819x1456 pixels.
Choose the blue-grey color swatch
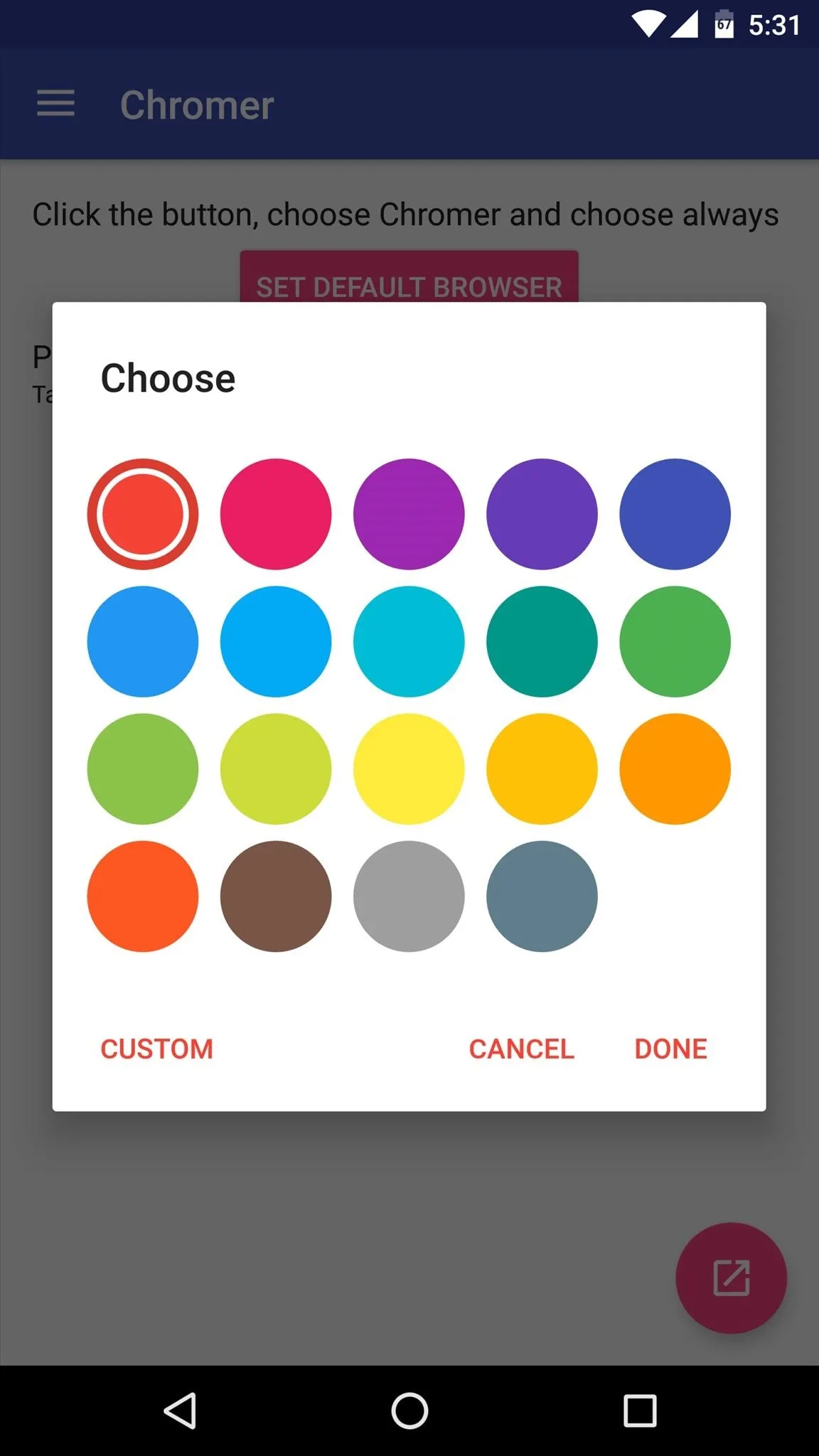click(x=542, y=896)
